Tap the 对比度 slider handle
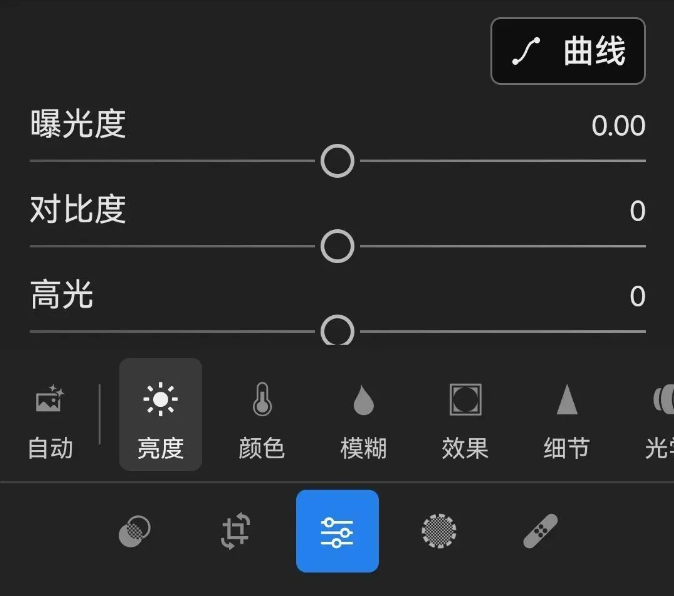674x596 pixels. (337, 245)
